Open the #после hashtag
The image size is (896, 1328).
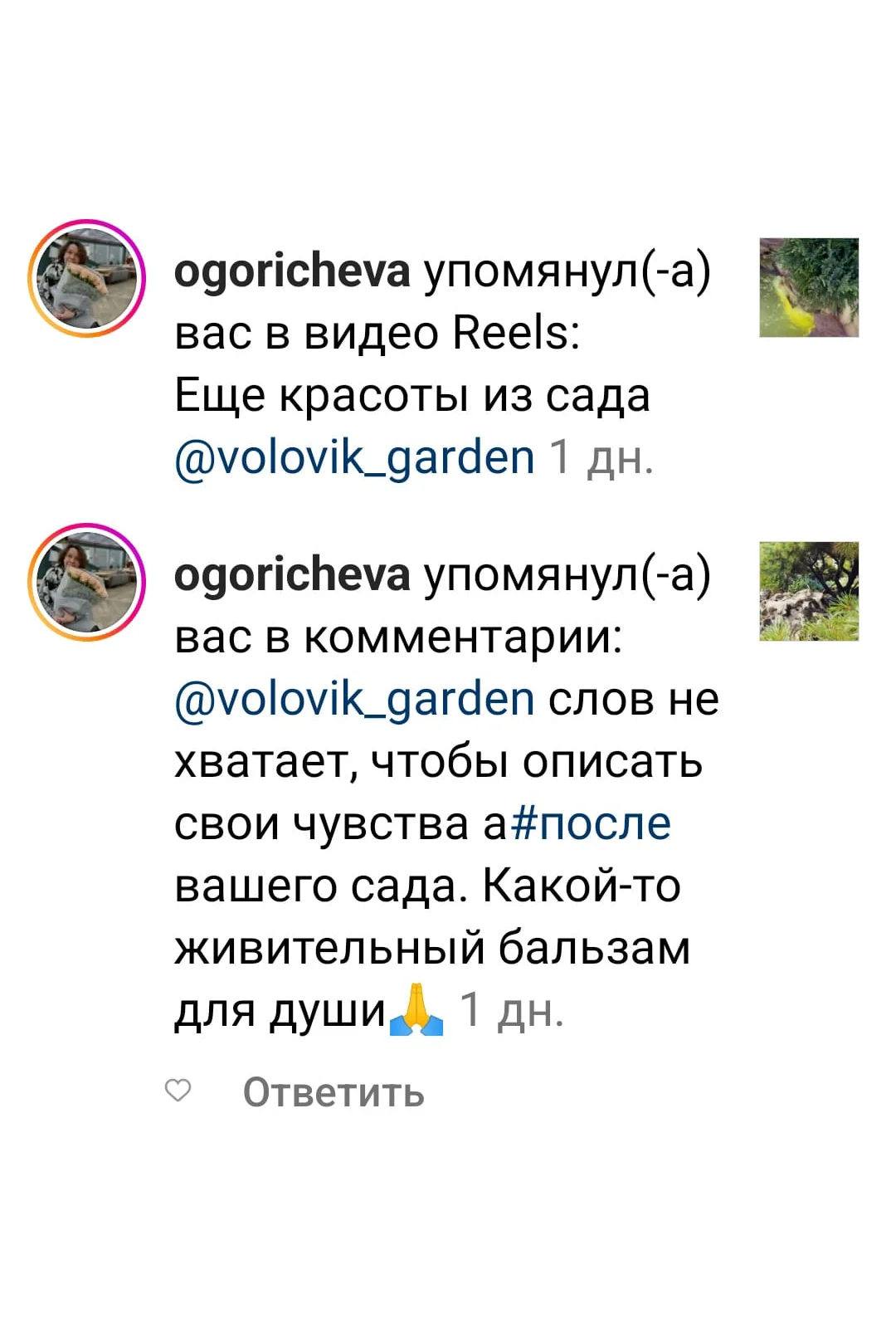[x=592, y=823]
